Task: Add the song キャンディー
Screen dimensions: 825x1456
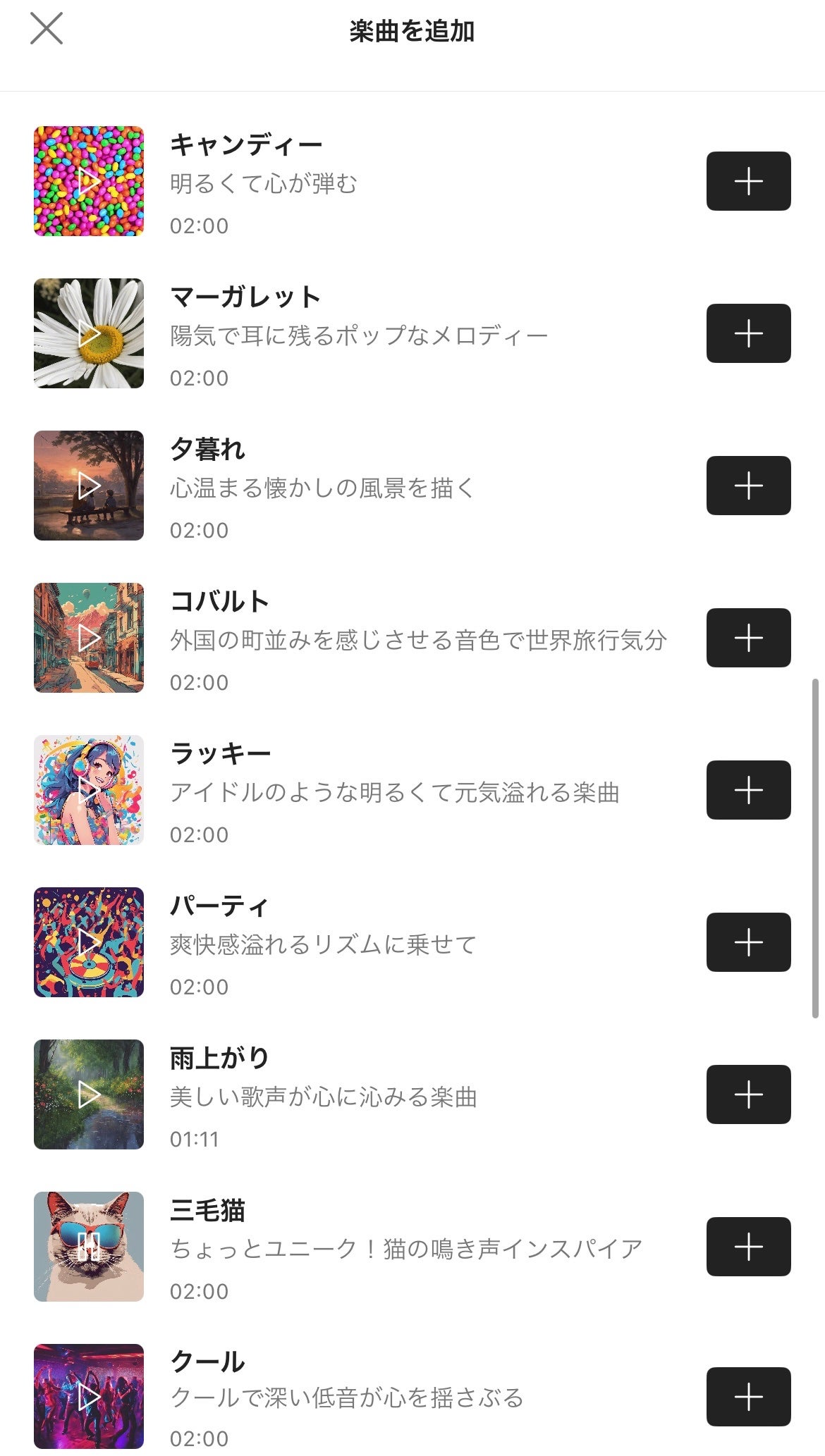Action: 748,181
